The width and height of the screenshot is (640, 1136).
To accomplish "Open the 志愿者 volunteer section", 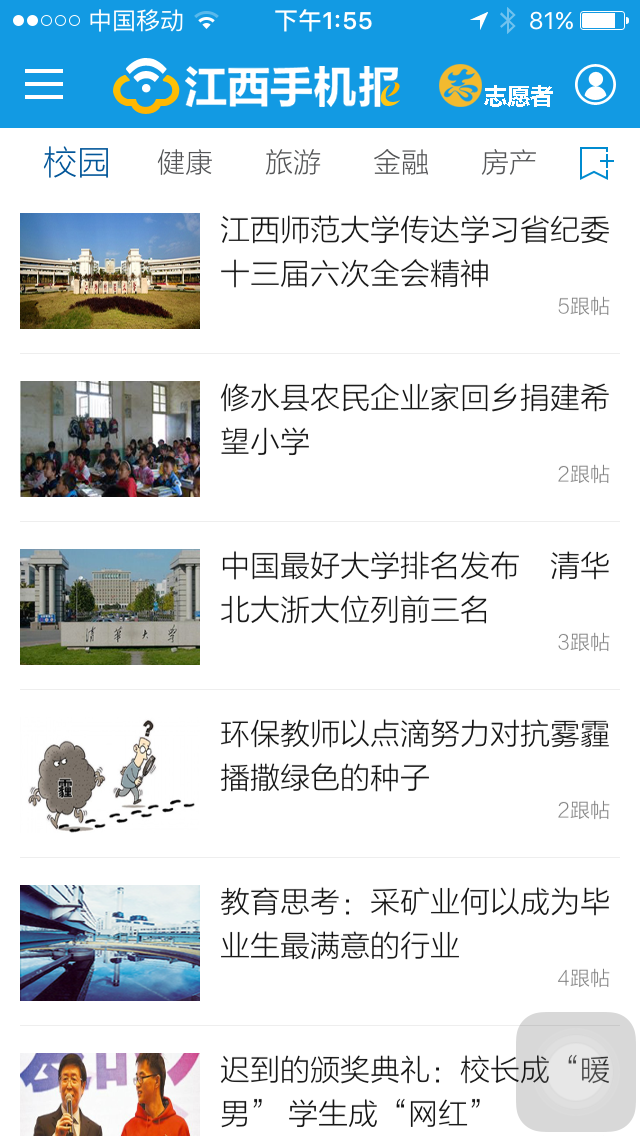I will coord(496,87).
